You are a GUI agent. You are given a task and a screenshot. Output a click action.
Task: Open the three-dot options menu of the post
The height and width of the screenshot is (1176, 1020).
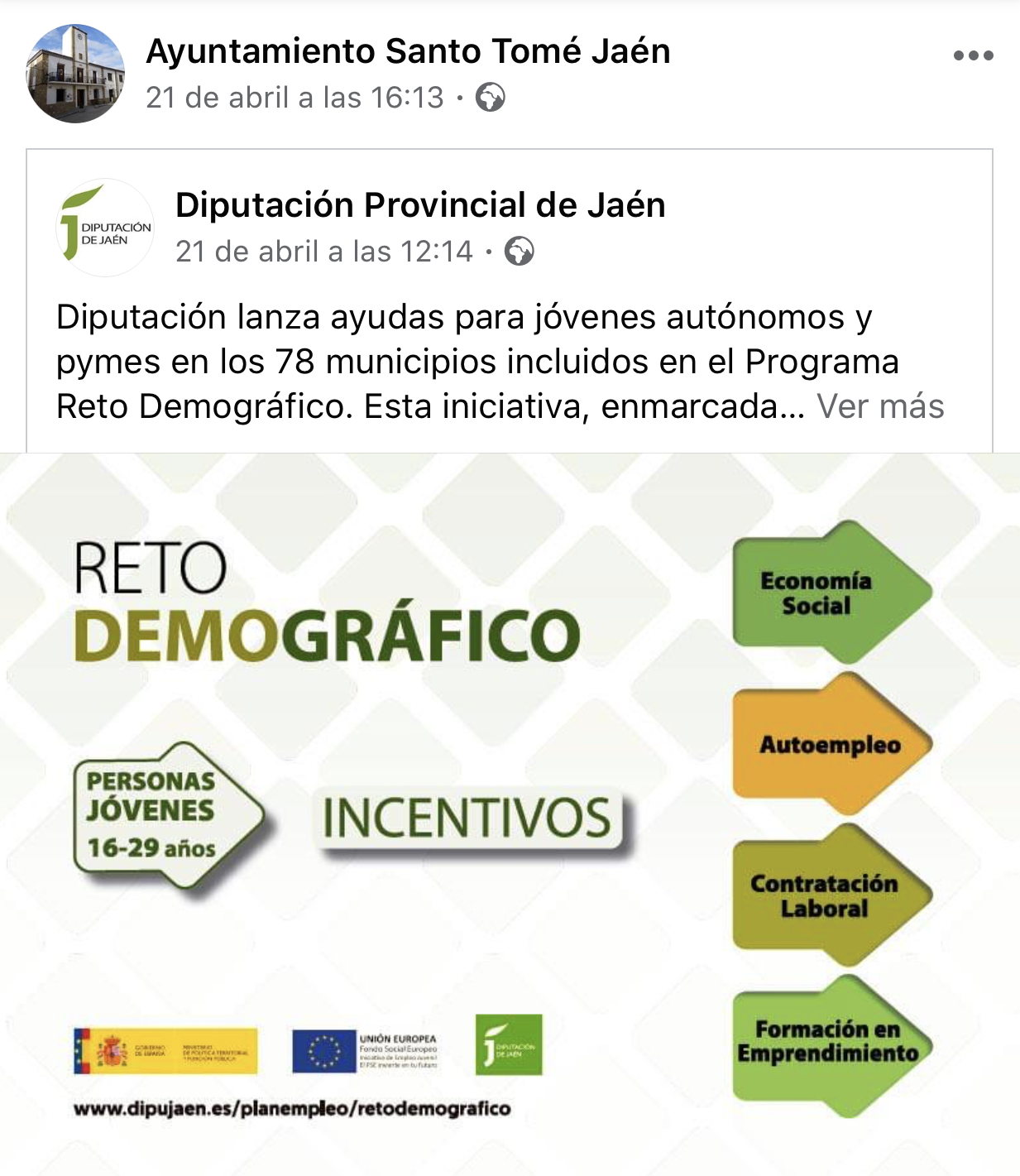coord(972,54)
